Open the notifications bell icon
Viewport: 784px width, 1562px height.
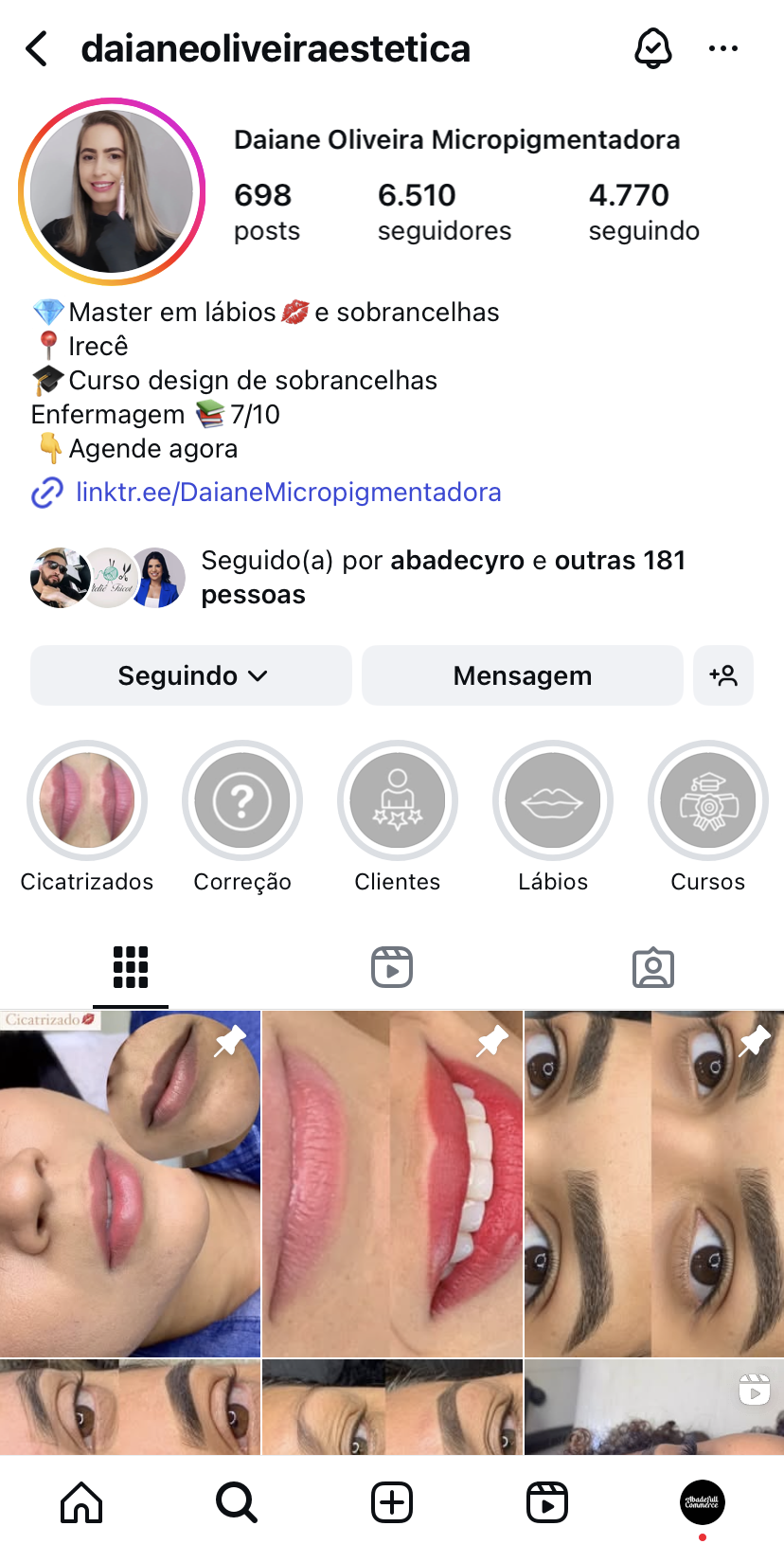652,47
